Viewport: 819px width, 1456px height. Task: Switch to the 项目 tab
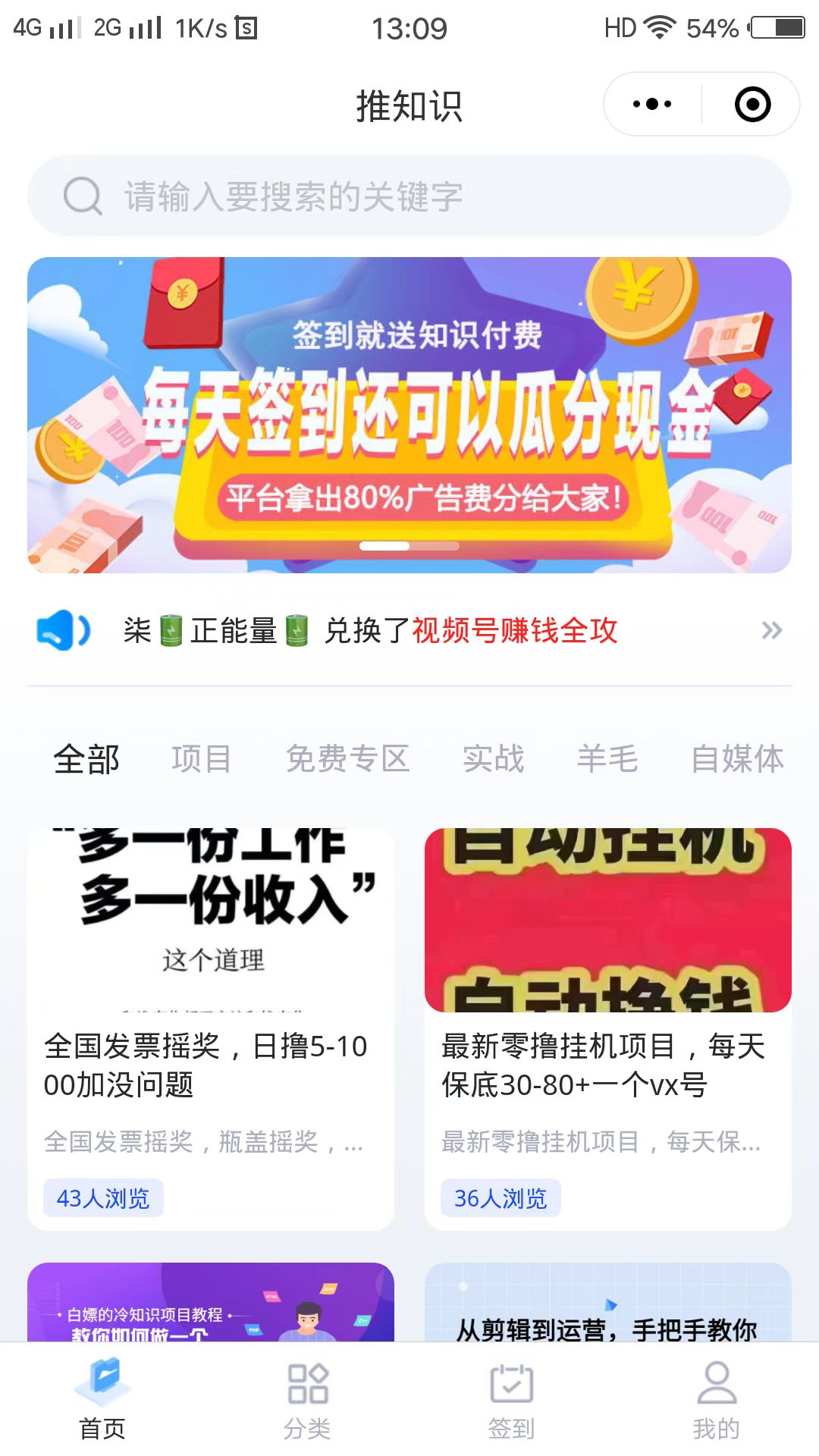tap(201, 759)
